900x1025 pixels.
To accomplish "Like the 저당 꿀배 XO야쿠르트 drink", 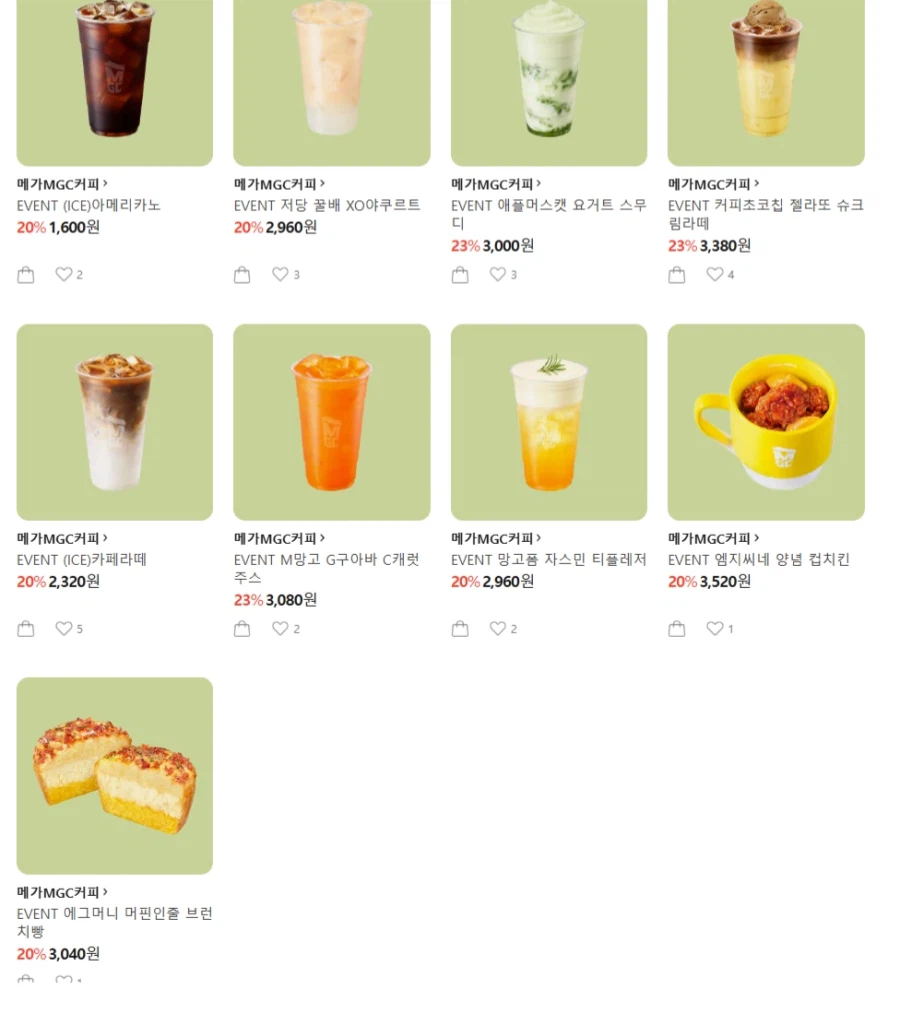I will point(280,274).
